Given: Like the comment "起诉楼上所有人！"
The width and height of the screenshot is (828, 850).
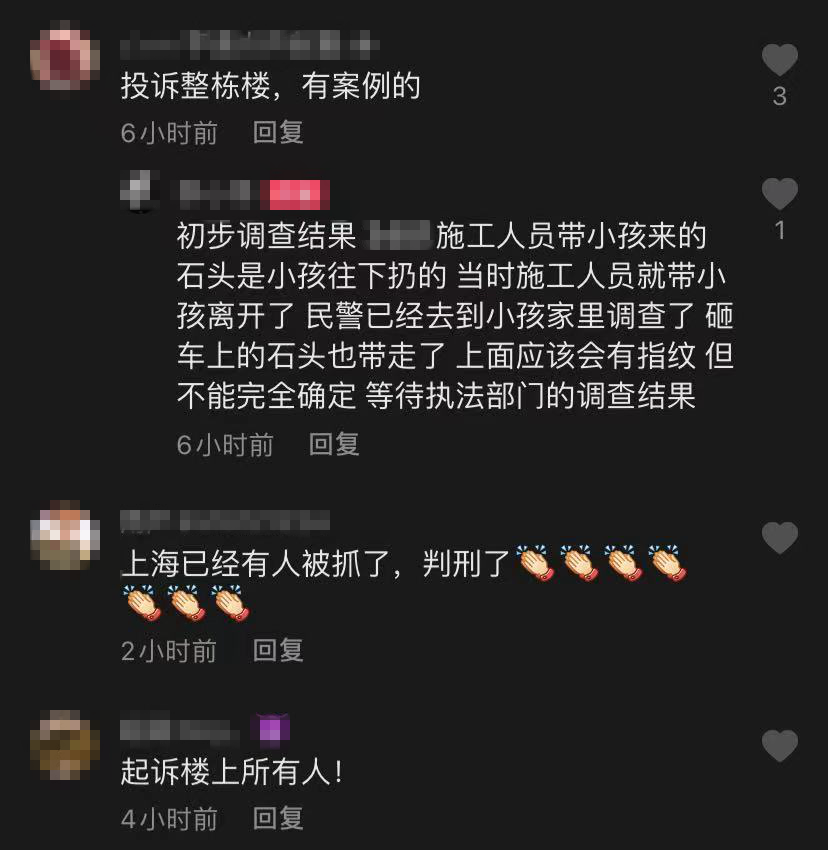Looking at the screenshot, I should 779,746.
